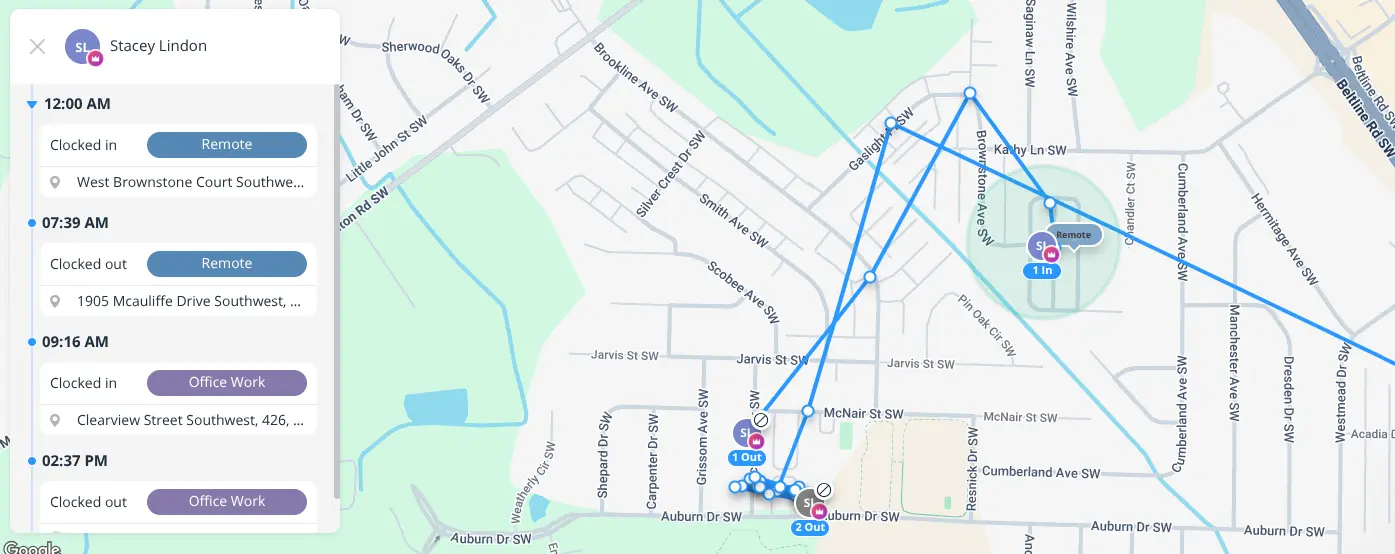Open the 02:37 PM clocked out entry

177,502
